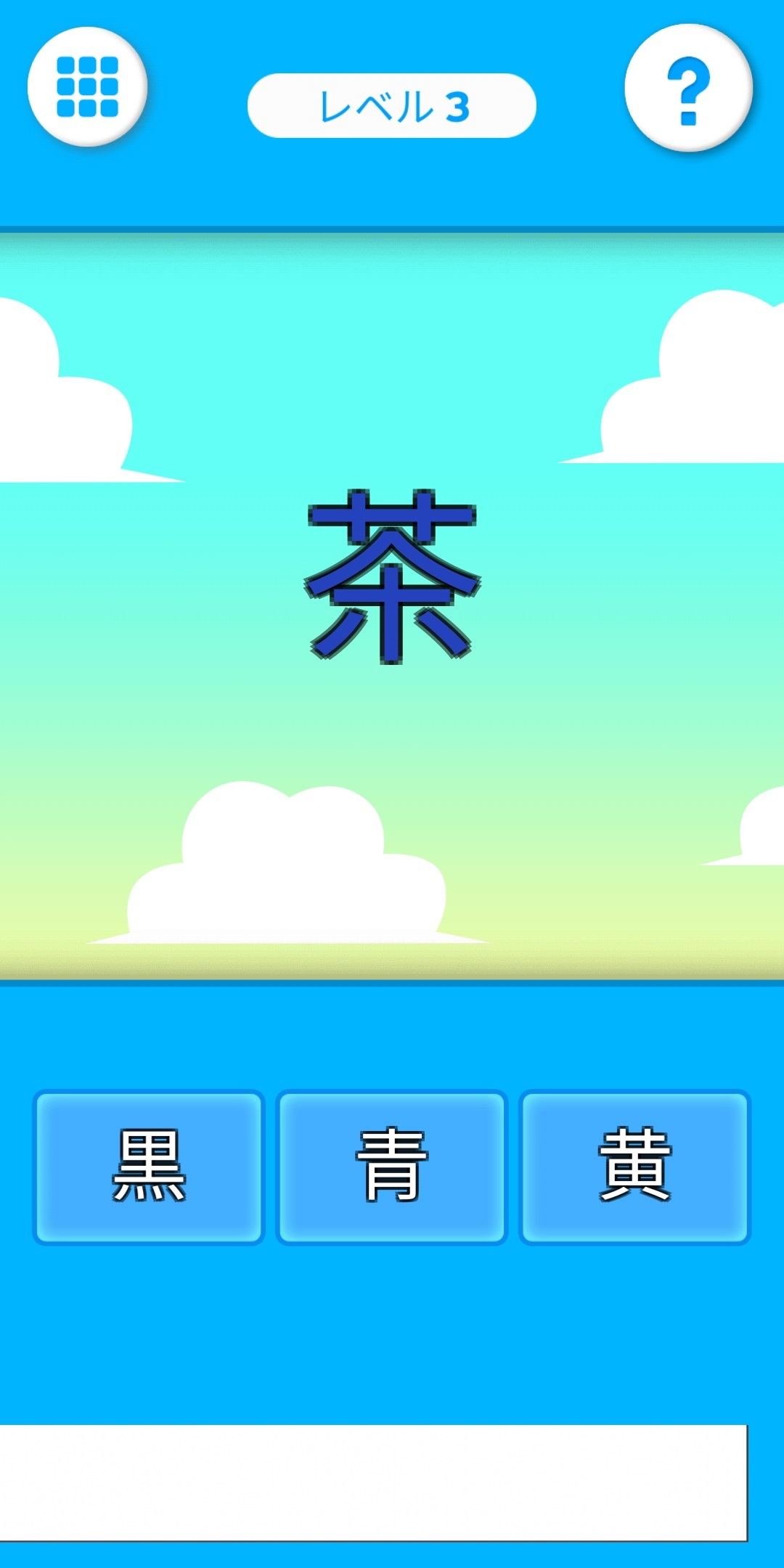Open the level grid menu
Image resolution: width=784 pixels, height=1568 pixels.
pos(87,86)
